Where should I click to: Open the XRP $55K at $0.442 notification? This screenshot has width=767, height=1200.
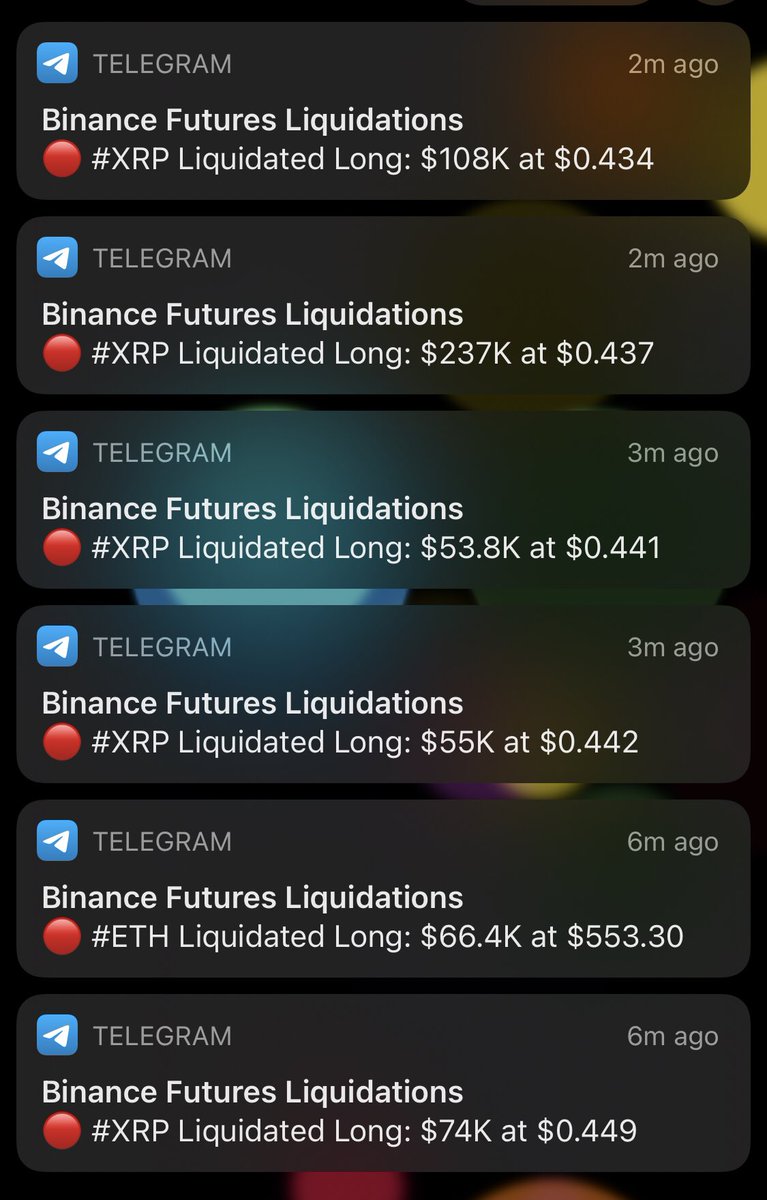point(383,693)
